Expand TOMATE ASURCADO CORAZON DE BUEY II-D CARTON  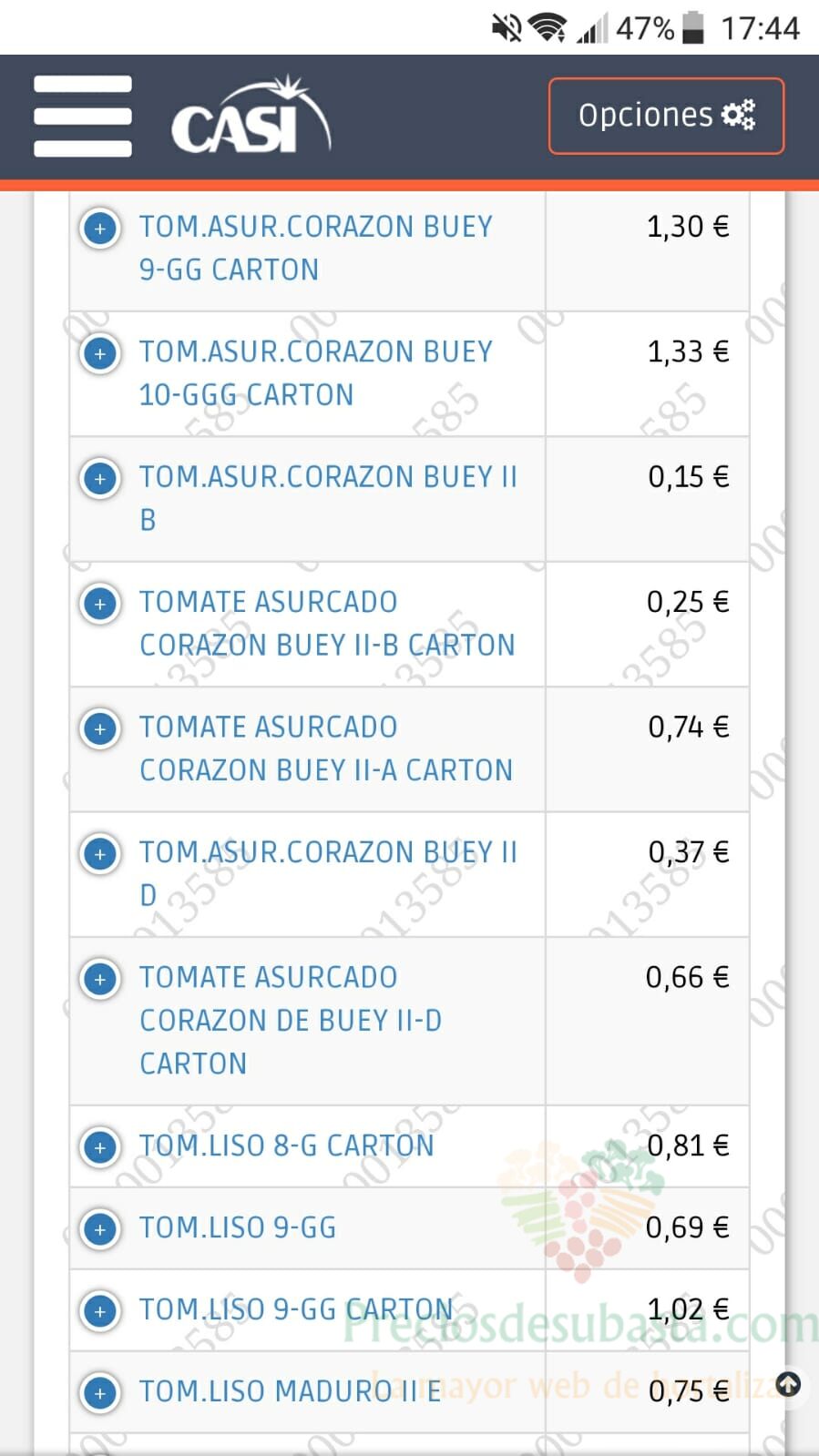(100, 979)
